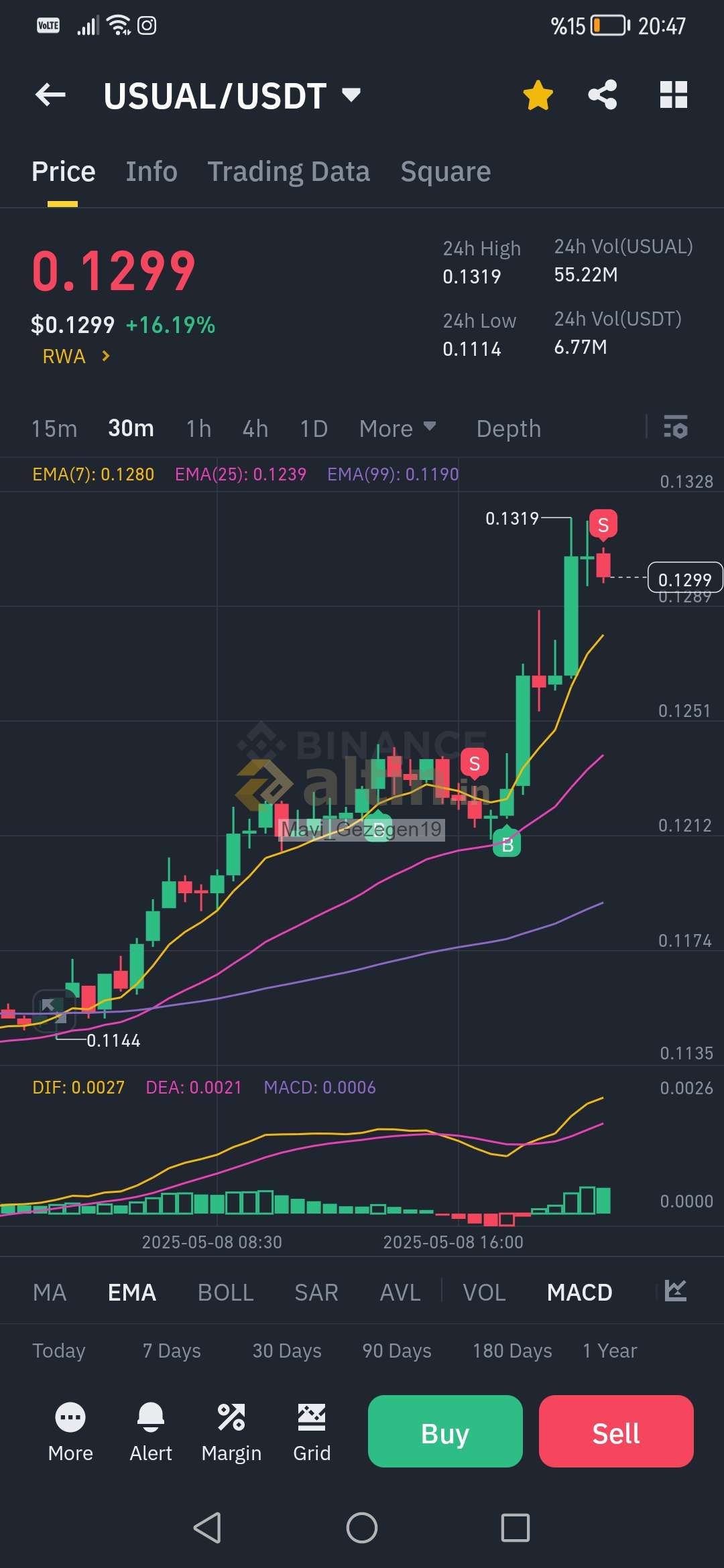Select the 4h chart interval

click(255, 429)
